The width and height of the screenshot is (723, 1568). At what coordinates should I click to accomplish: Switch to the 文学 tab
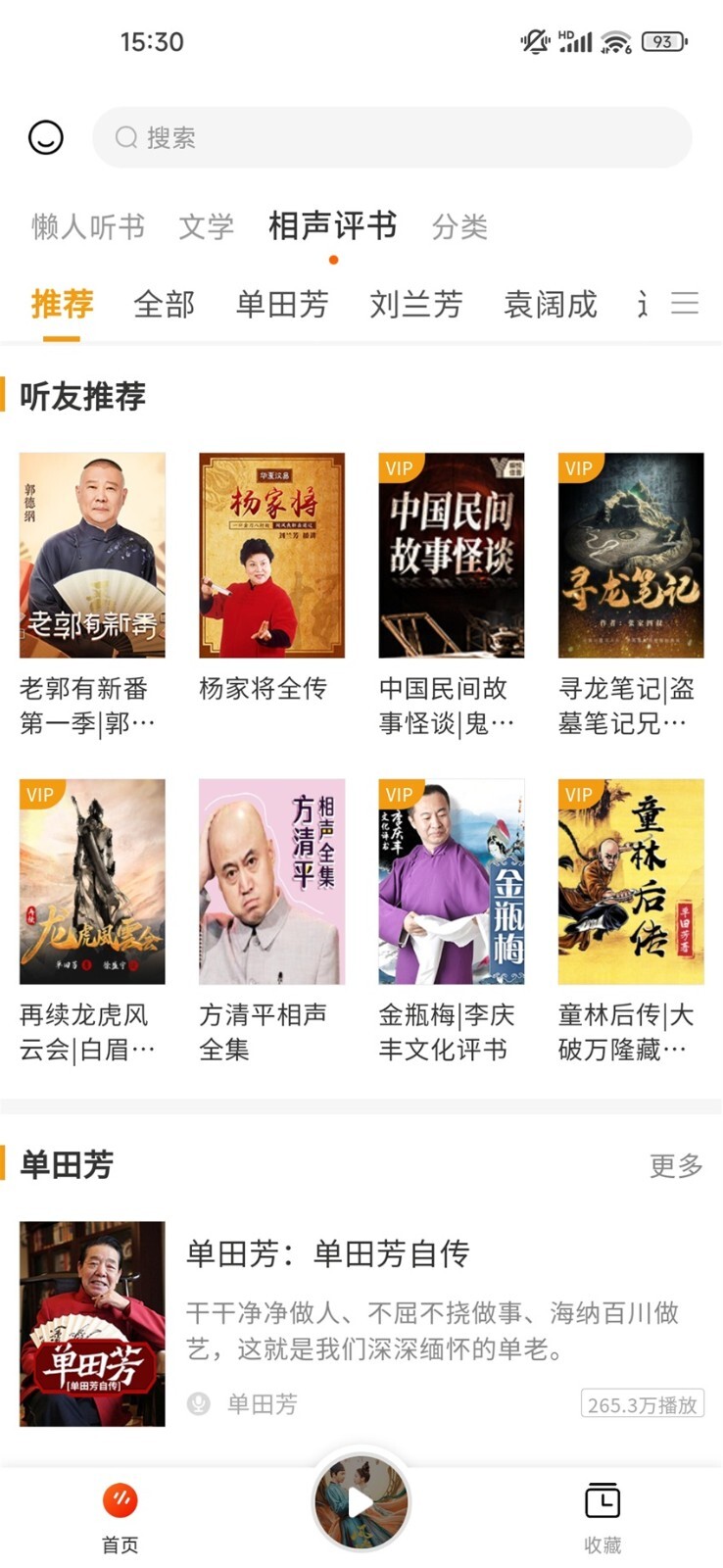tap(207, 227)
